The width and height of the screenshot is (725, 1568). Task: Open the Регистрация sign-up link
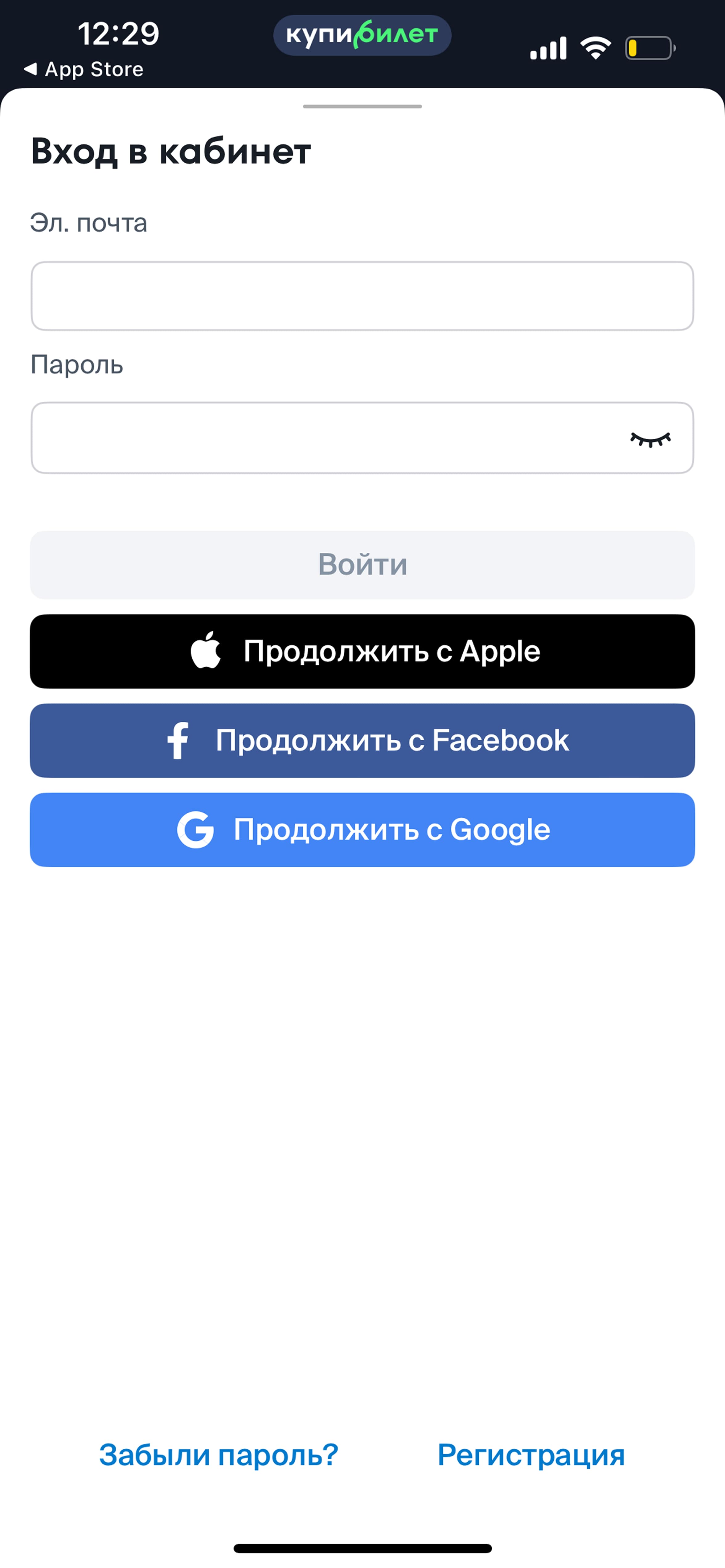tap(531, 1455)
